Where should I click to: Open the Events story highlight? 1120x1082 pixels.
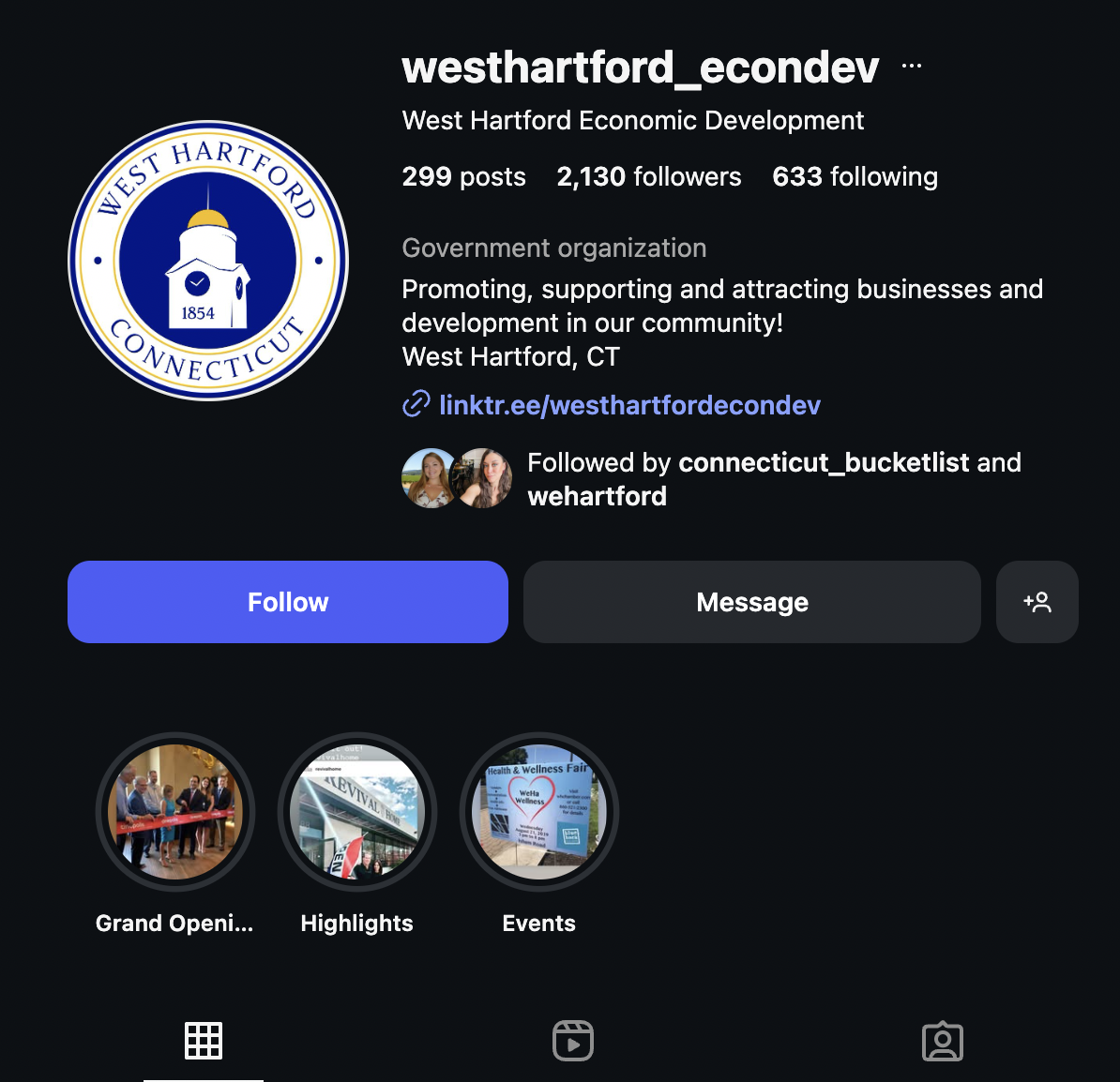coord(539,812)
